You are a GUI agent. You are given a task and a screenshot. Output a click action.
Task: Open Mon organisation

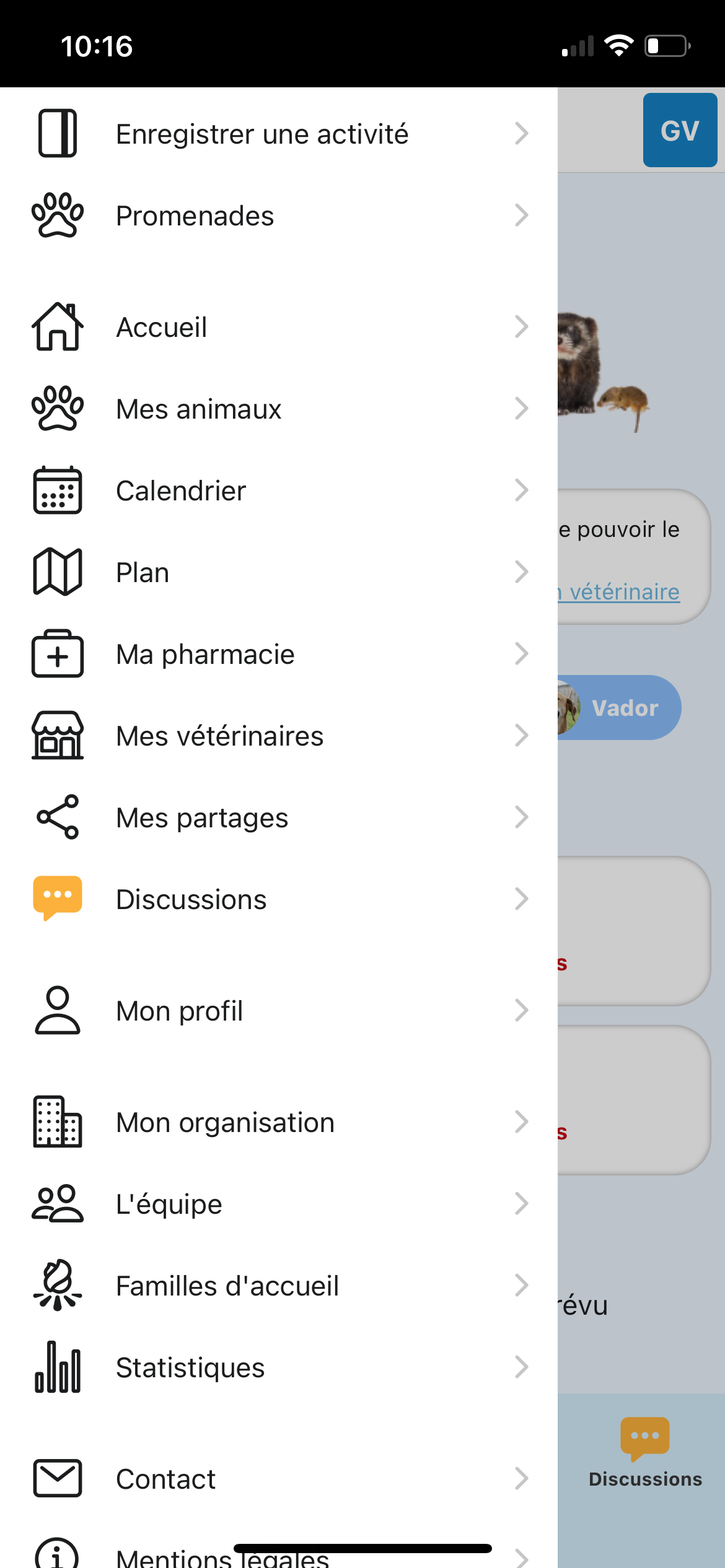(279, 1122)
